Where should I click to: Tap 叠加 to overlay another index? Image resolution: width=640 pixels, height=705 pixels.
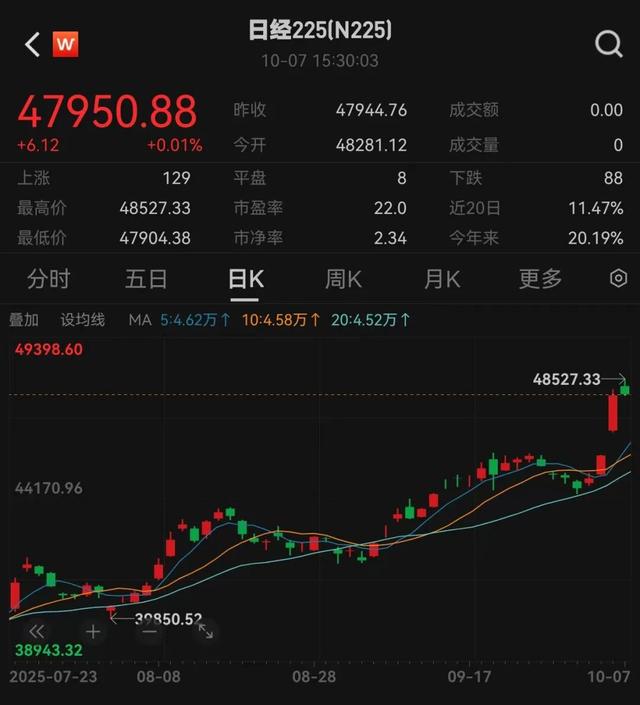(x=24, y=320)
